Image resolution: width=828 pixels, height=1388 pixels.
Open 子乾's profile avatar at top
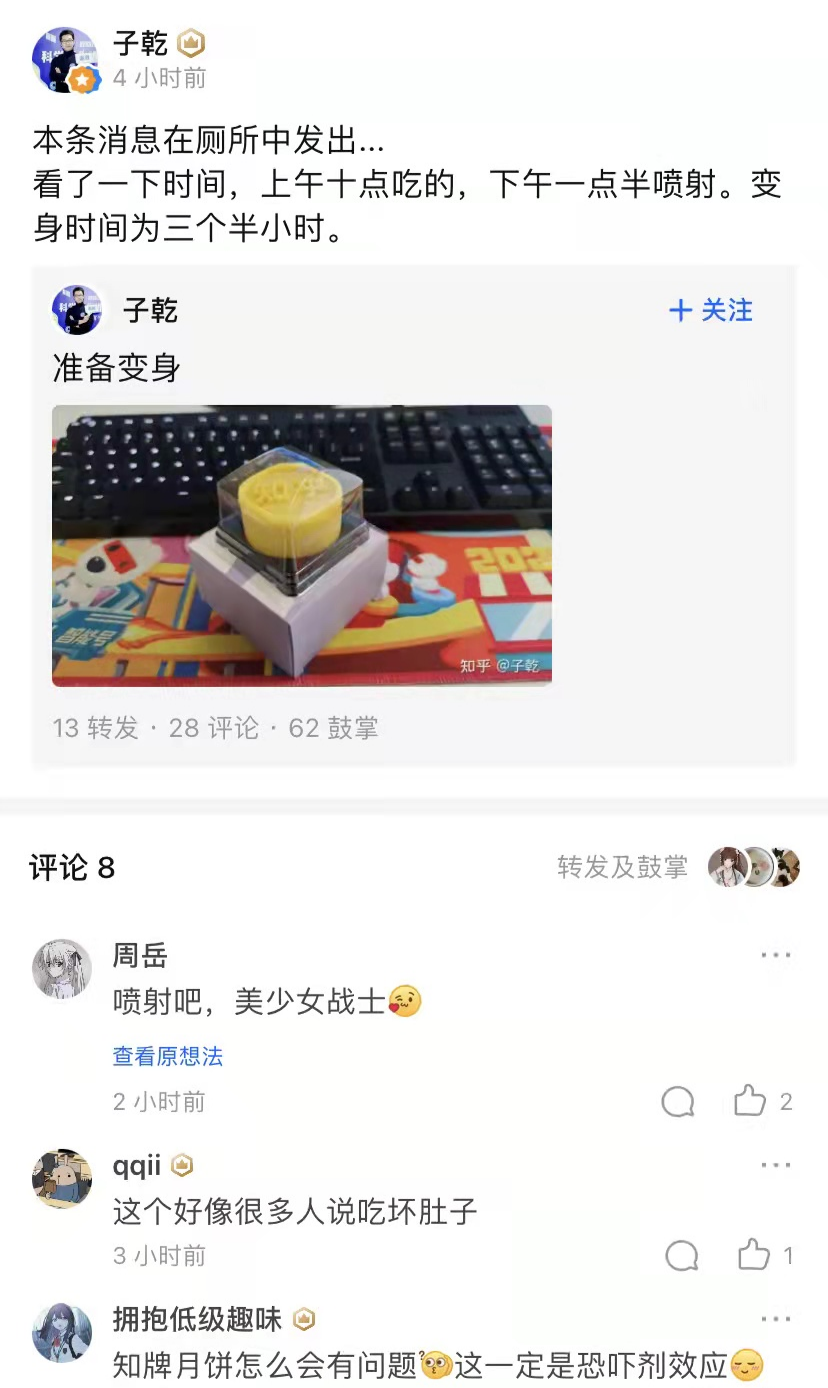click(x=65, y=60)
